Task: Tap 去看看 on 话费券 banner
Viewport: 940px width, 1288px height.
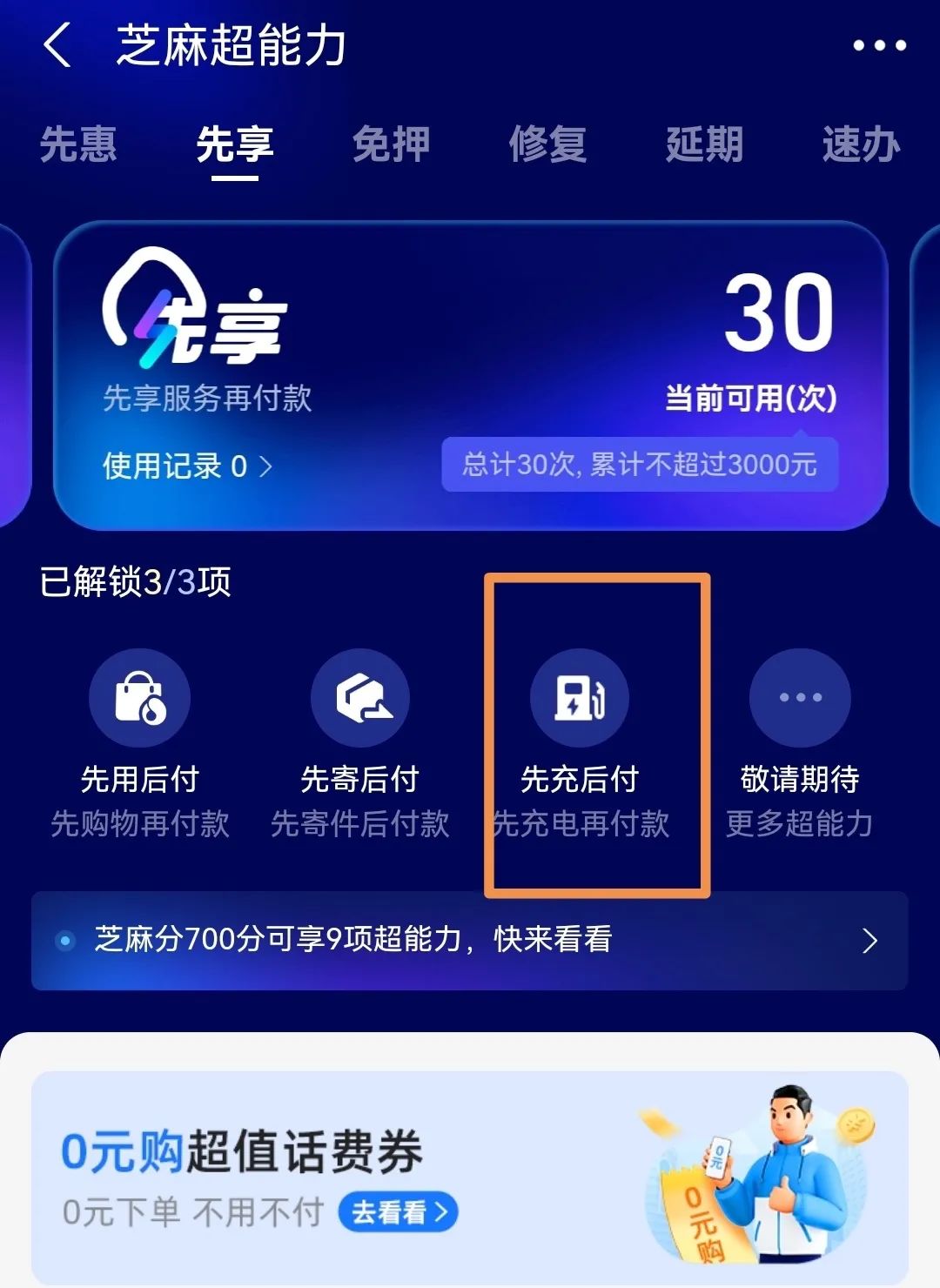Action: point(398,1211)
